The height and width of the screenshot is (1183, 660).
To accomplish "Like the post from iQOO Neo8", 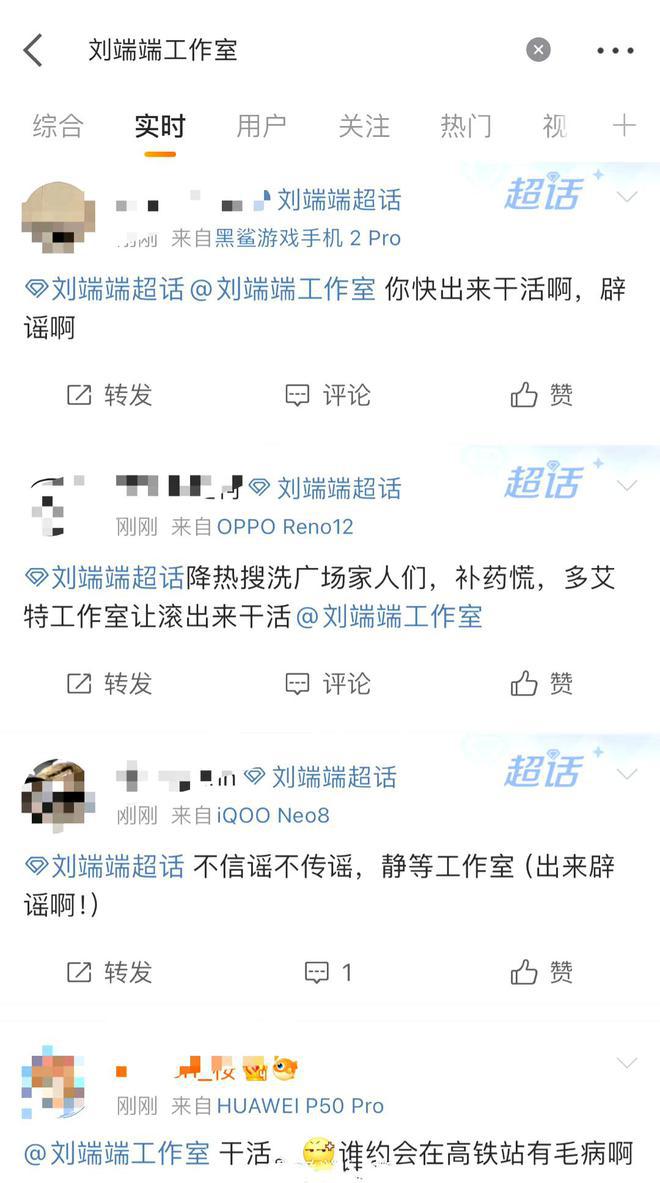I will click(542, 971).
